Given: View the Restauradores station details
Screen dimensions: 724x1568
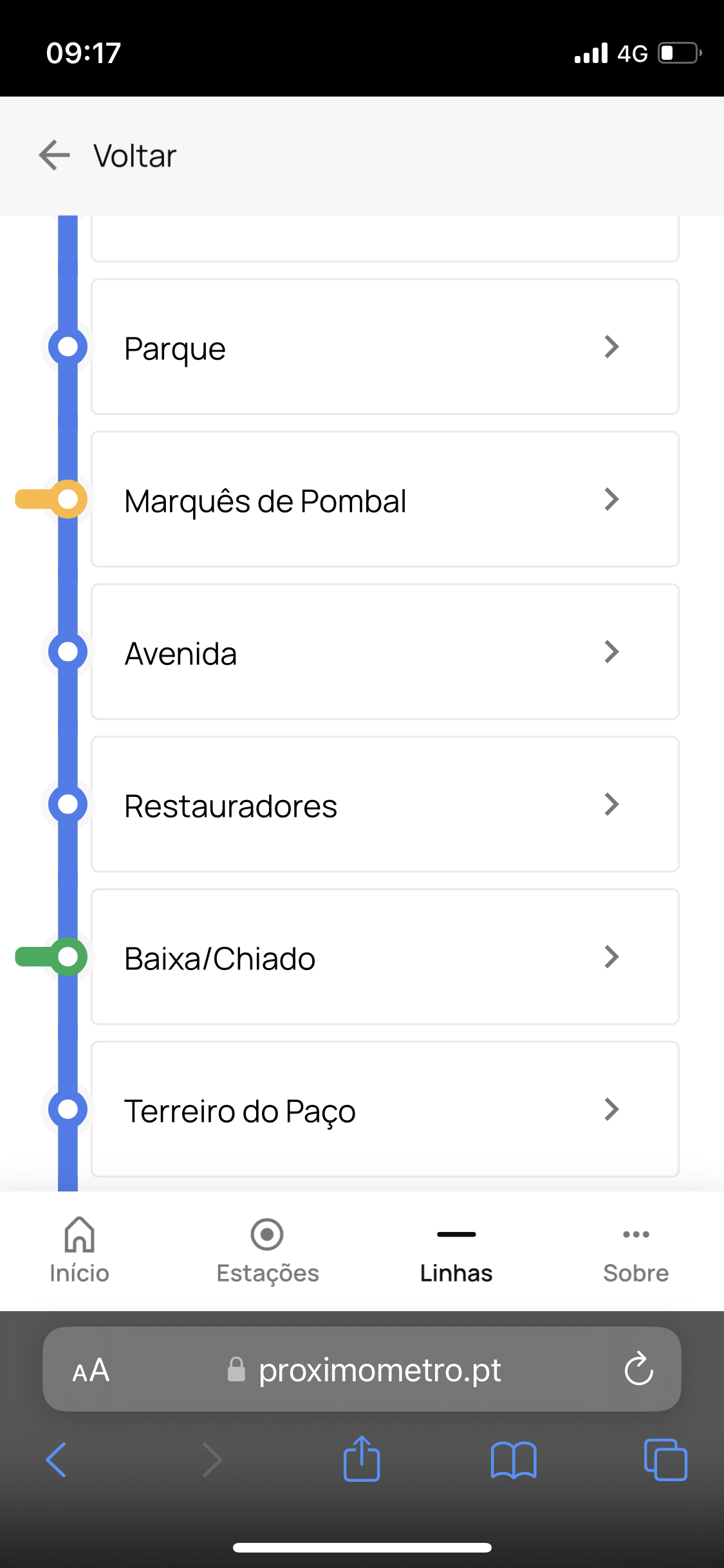Looking at the screenshot, I should pyautogui.click(x=385, y=805).
